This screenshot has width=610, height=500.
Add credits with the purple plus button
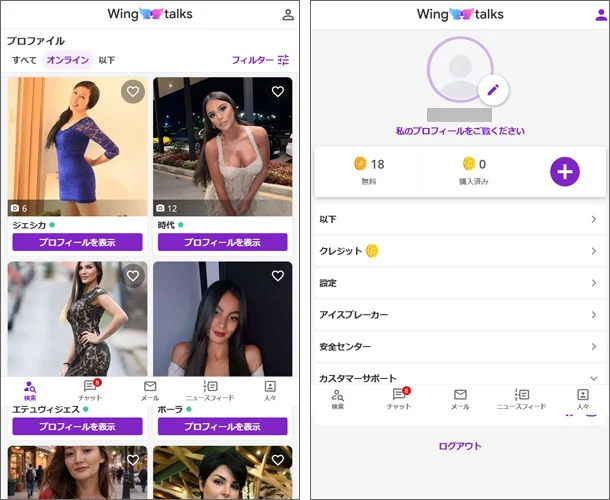pos(565,172)
